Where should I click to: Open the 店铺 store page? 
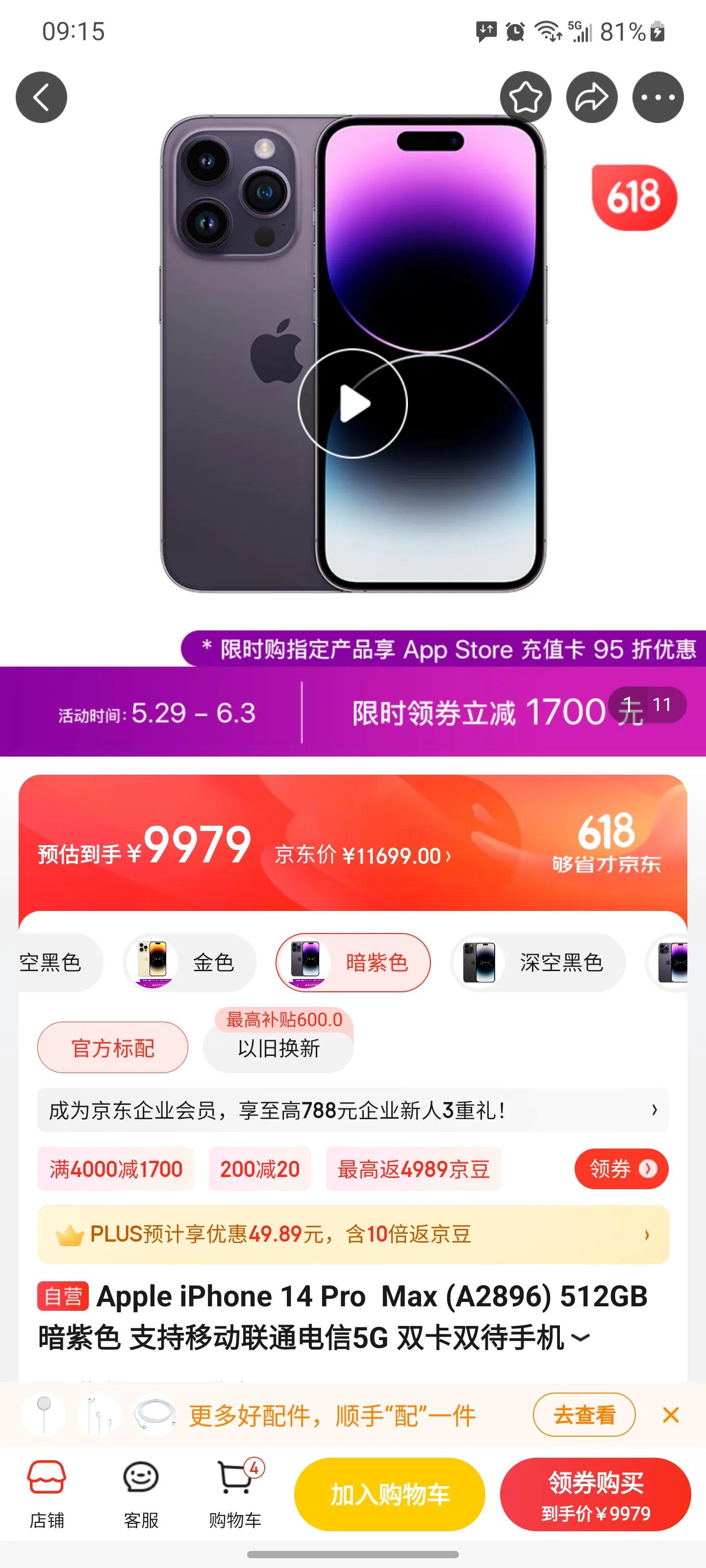(x=47, y=1494)
